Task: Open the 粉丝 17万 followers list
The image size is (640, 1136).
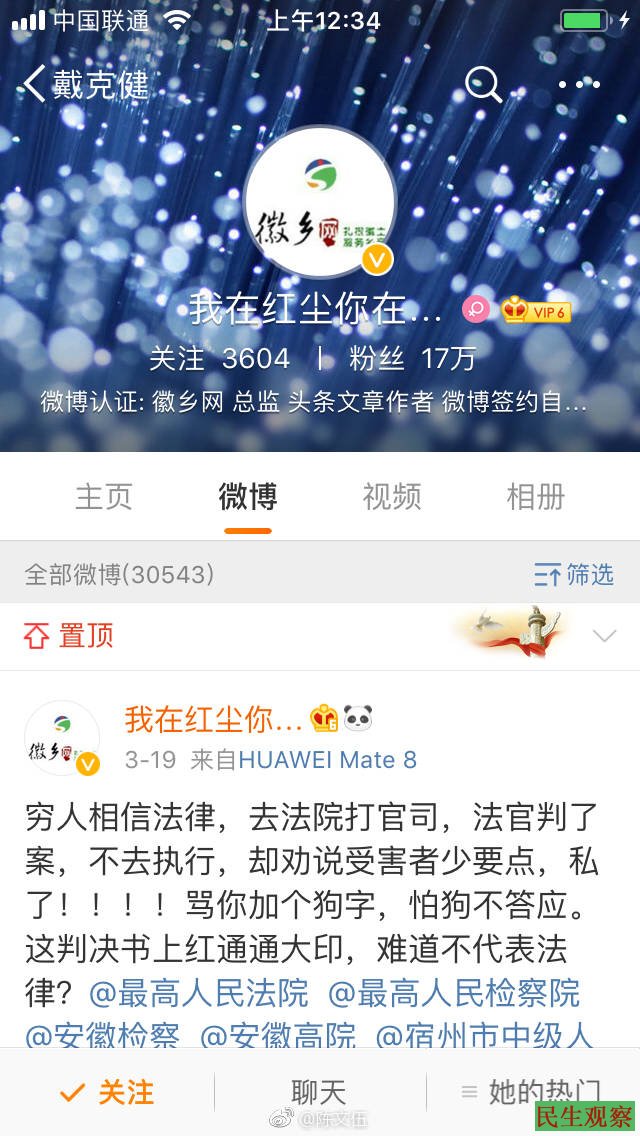Action: 412,358
